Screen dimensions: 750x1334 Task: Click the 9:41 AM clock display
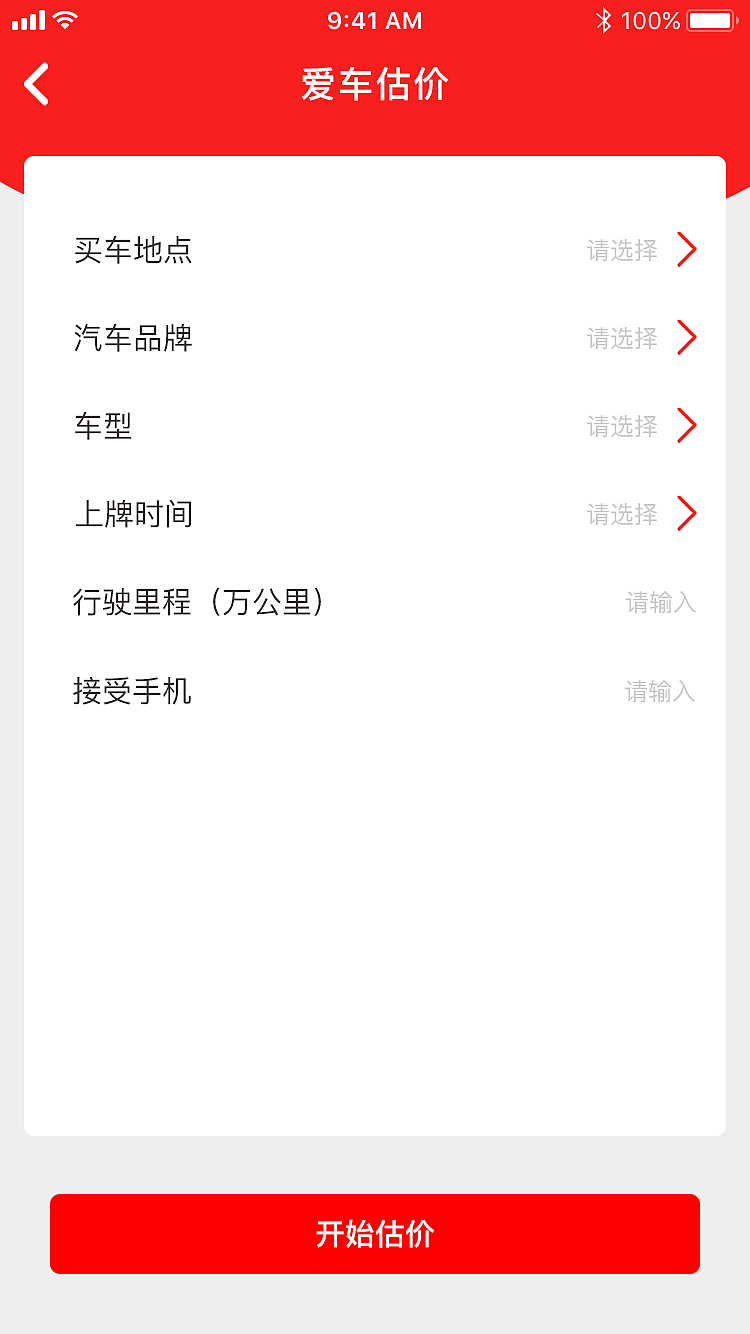coord(374,20)
